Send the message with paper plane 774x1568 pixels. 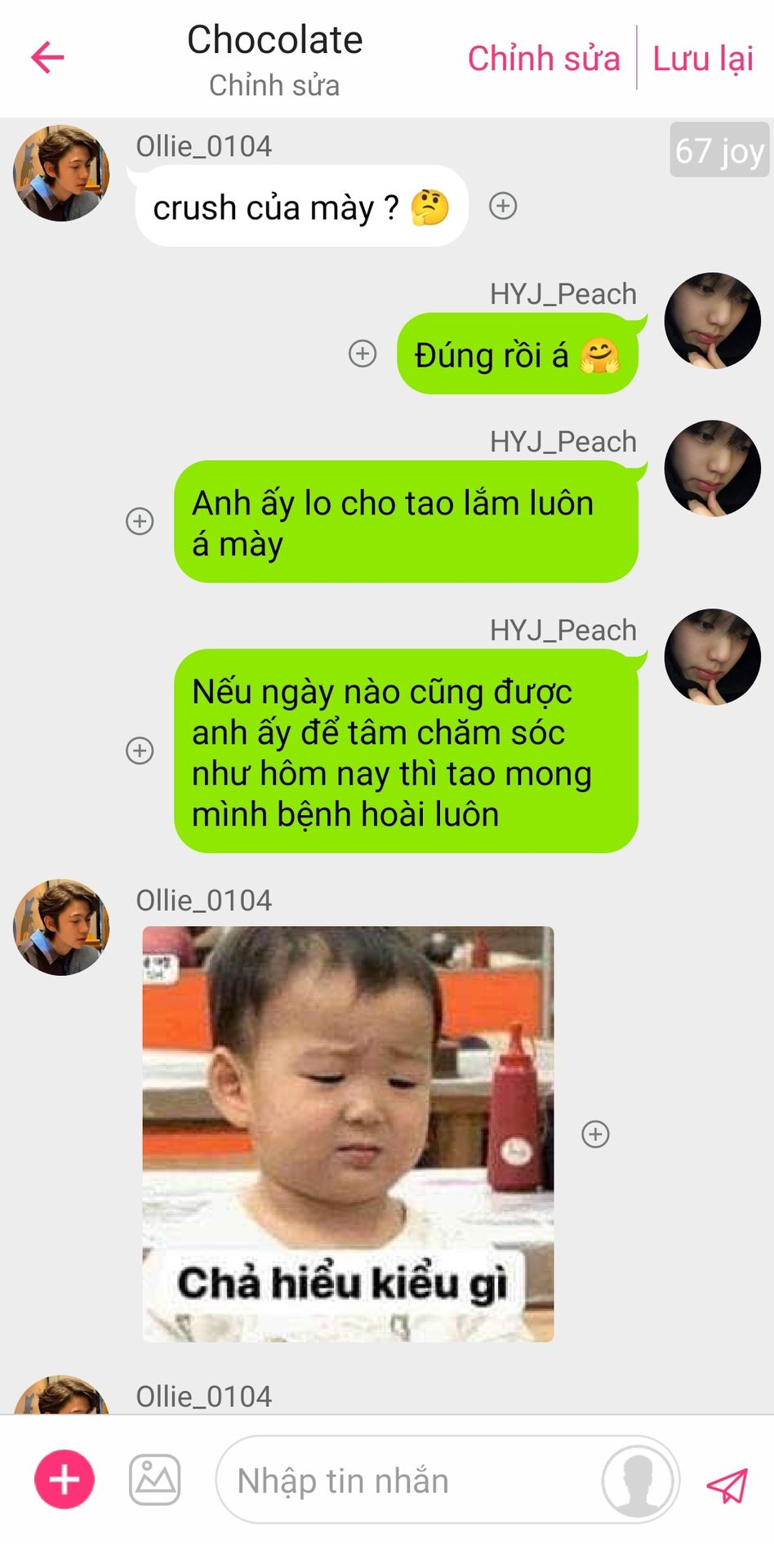click(x=727, y=1485)
